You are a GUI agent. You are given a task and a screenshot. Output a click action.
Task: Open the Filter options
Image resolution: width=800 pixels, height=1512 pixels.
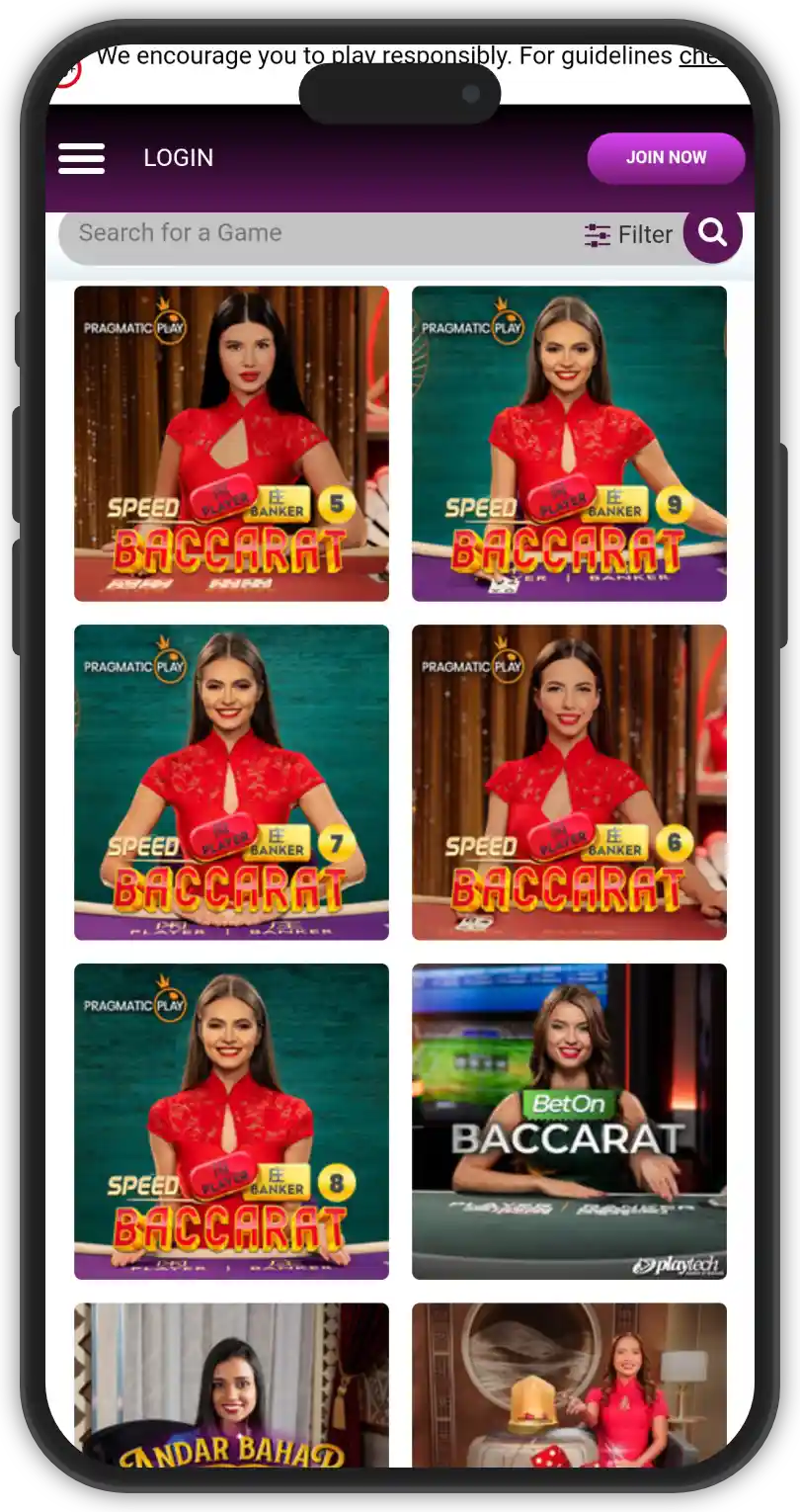pos(628,235)
